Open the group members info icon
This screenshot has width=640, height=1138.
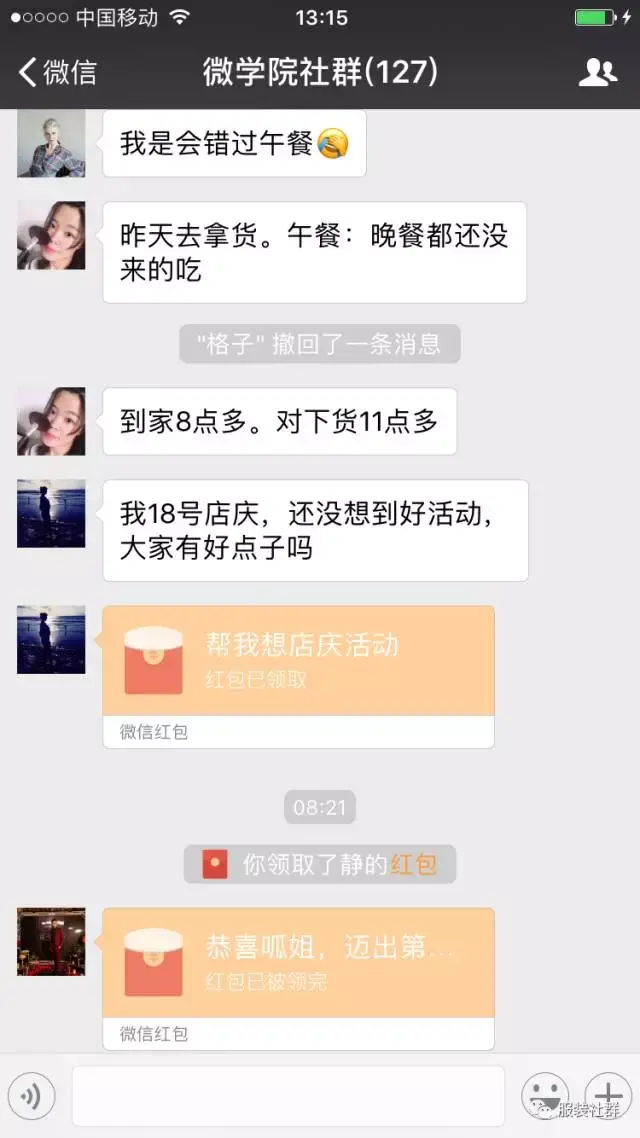[597, 72]
